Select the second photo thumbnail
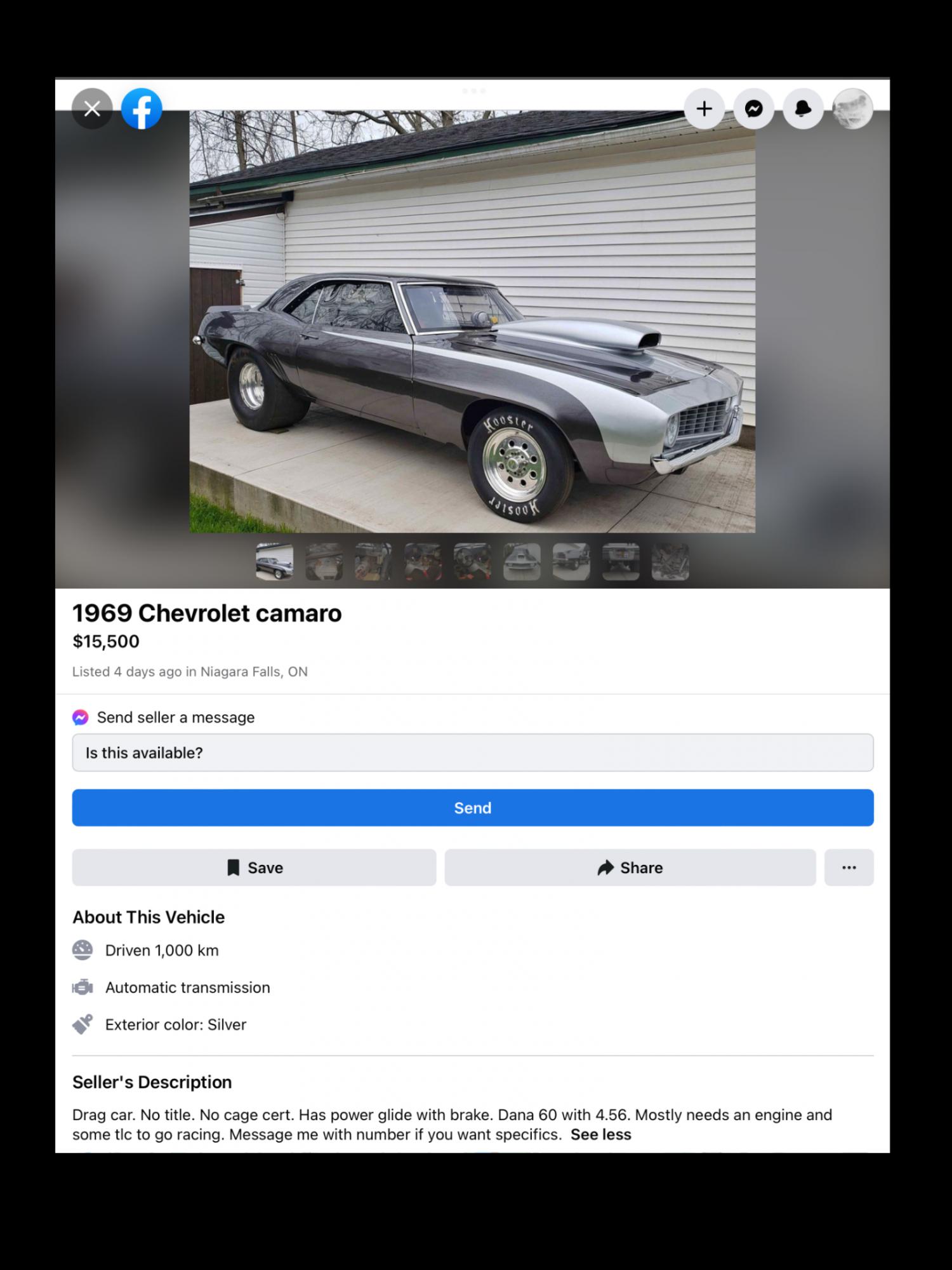This screenshot has width=952, height=1270. [324, 561]
